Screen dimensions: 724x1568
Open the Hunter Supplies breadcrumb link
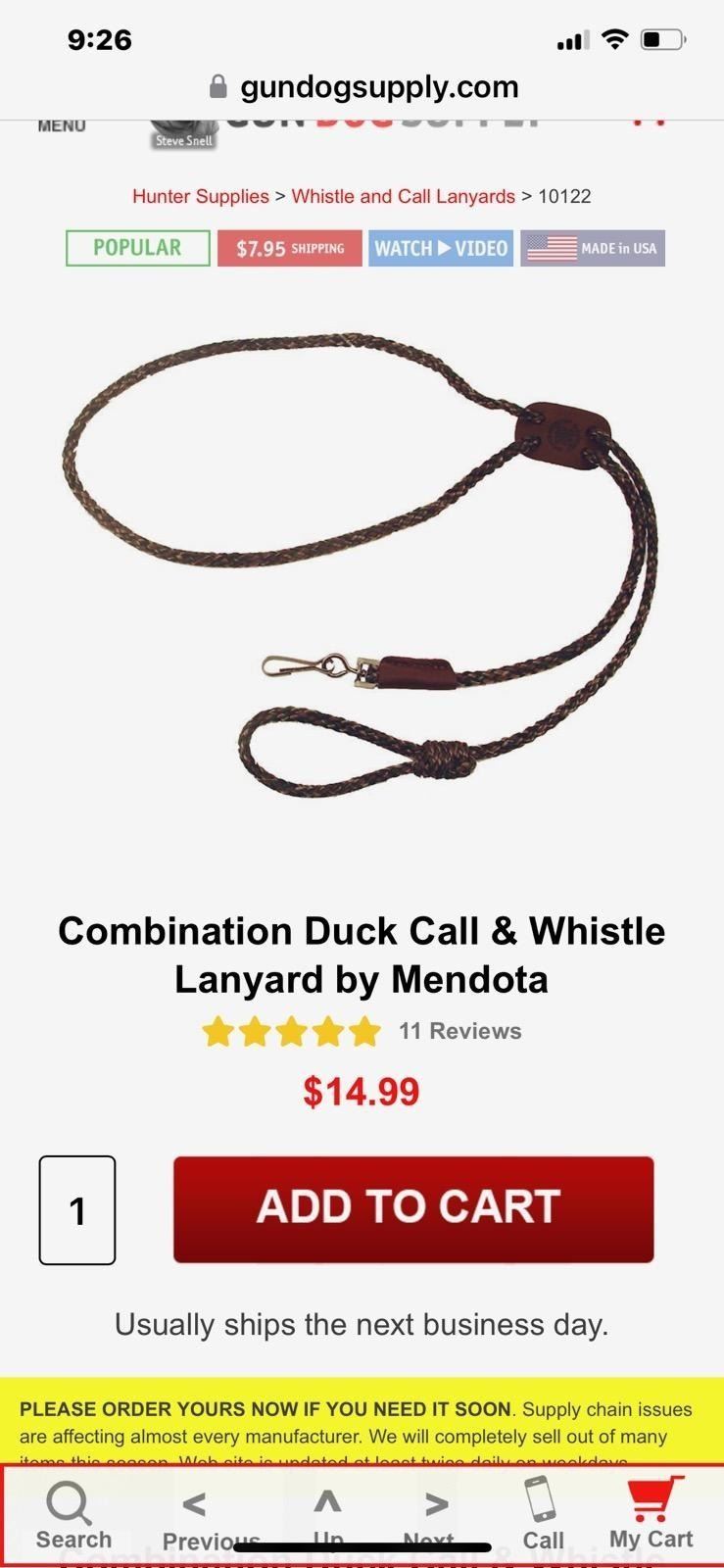[200, 196]
